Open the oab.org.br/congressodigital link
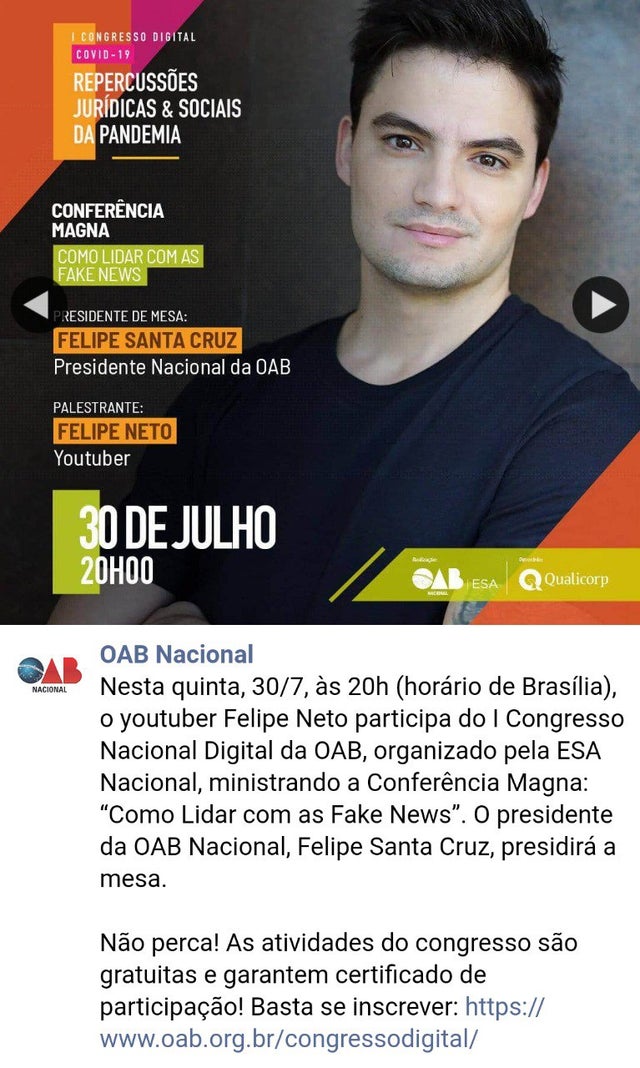This screenshot has width=640, height=1068. [x=322, y=1023]
